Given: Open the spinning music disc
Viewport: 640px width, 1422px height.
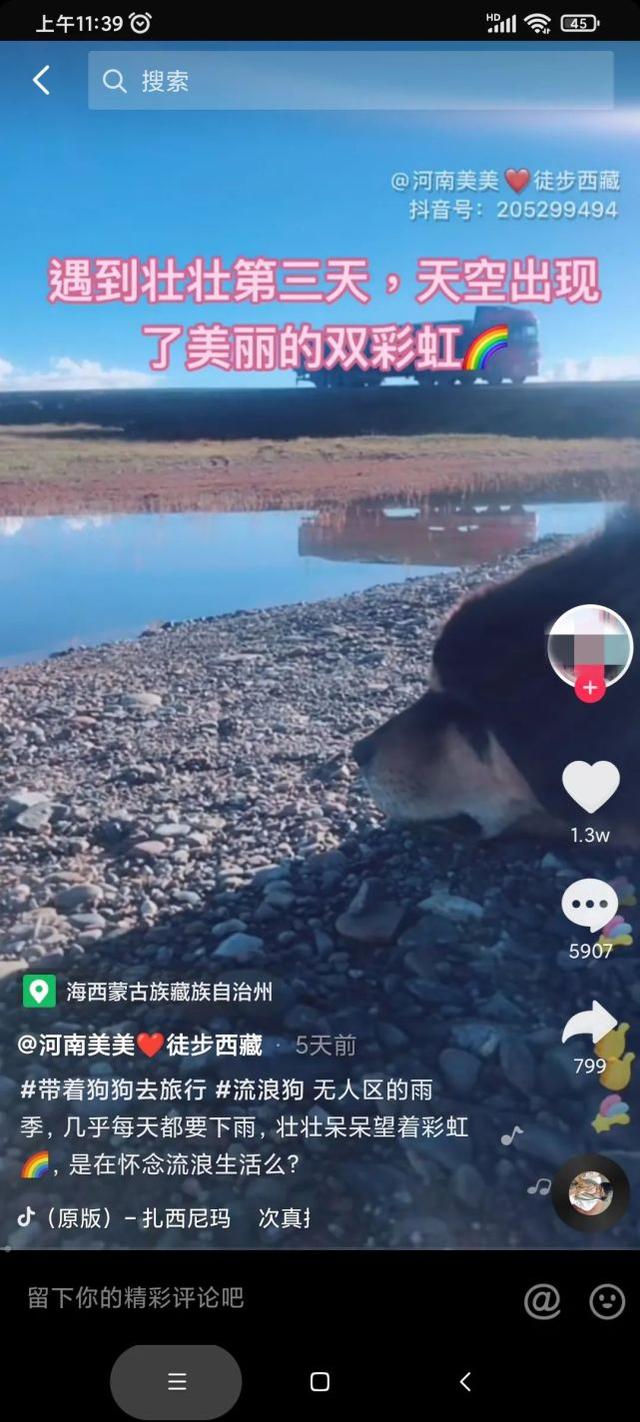Looking at the screenshot, I should (590, 1192).
